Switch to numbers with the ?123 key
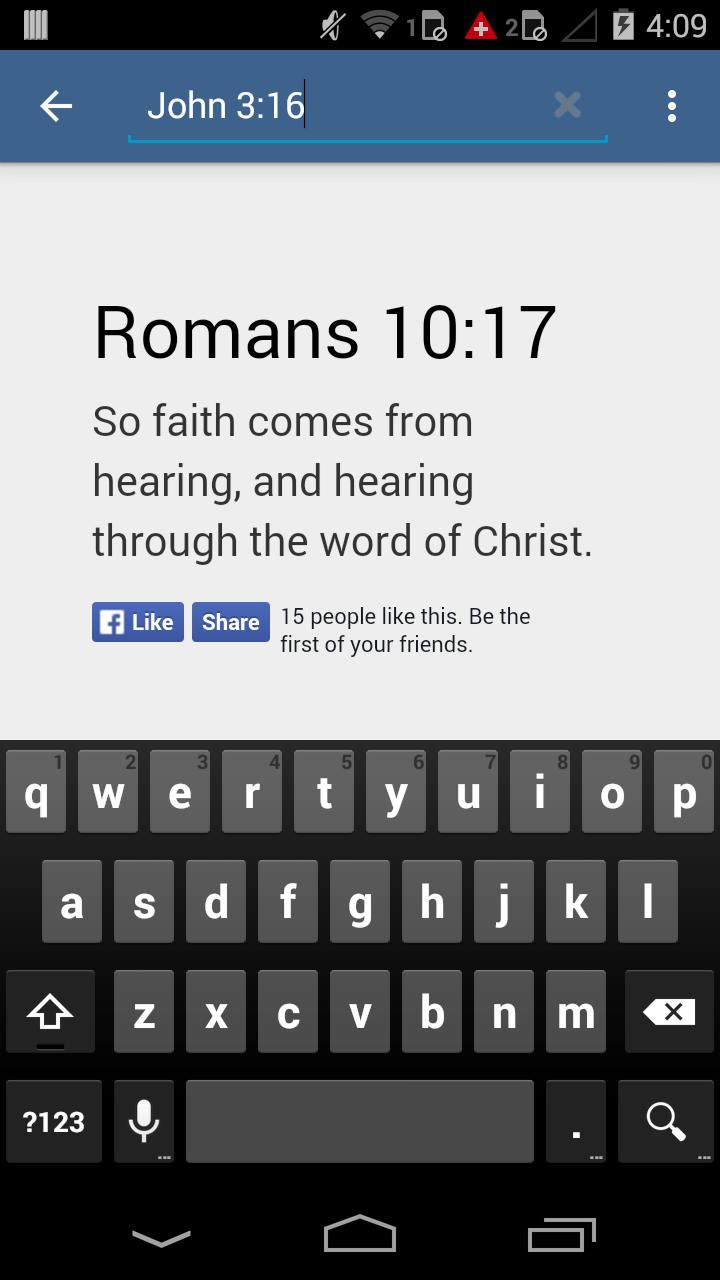The width and height of the screenshot is (720, 1280). point(53,1121)
